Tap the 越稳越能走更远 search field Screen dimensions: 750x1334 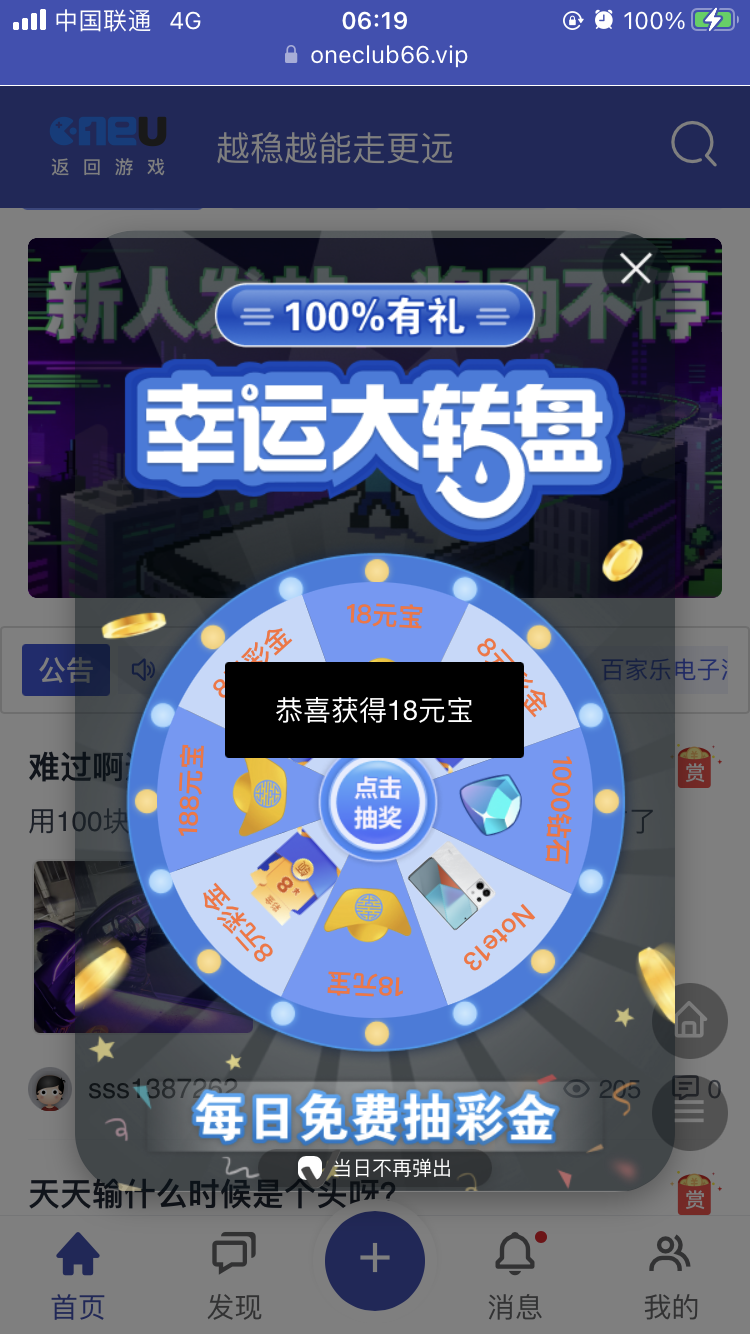337,145
